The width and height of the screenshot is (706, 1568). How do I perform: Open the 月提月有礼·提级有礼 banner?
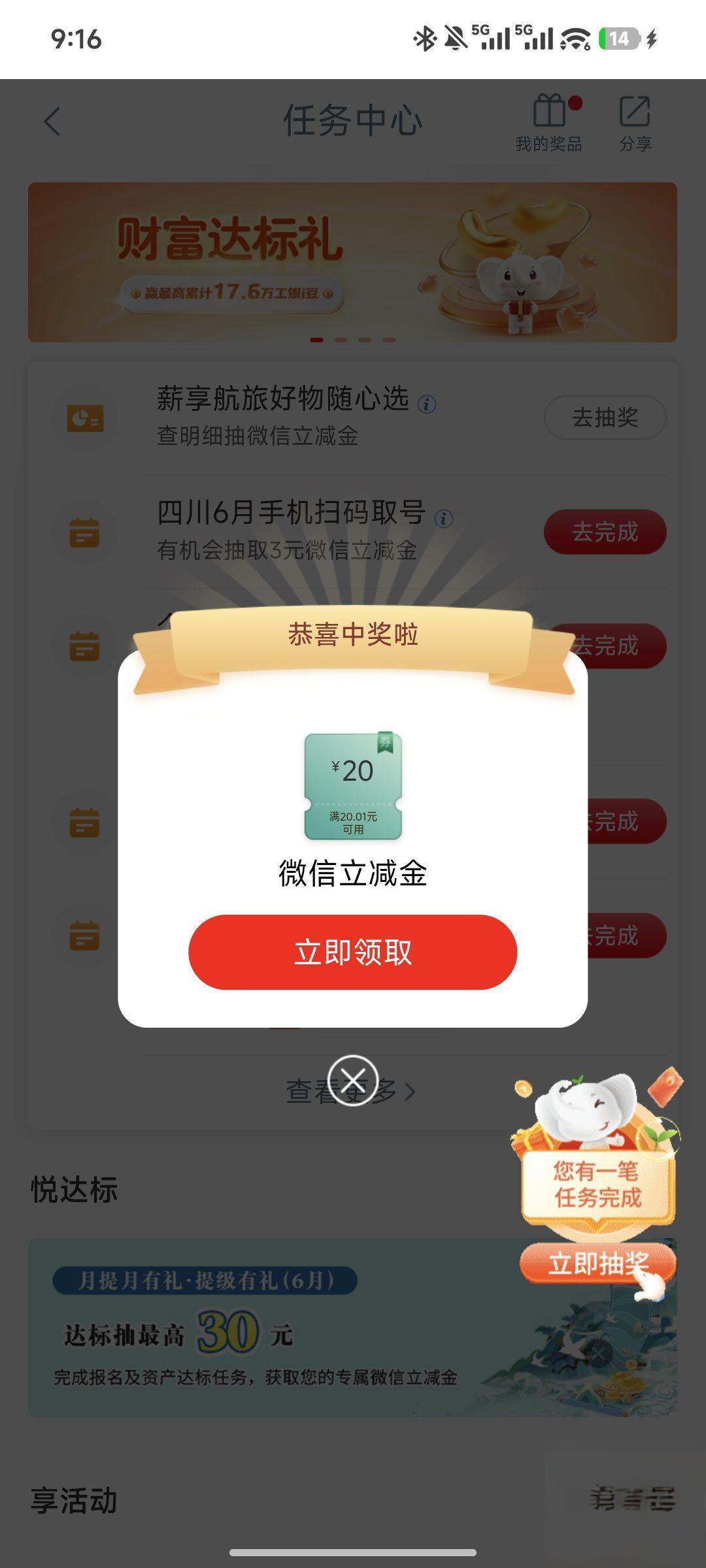(352, 1328)
